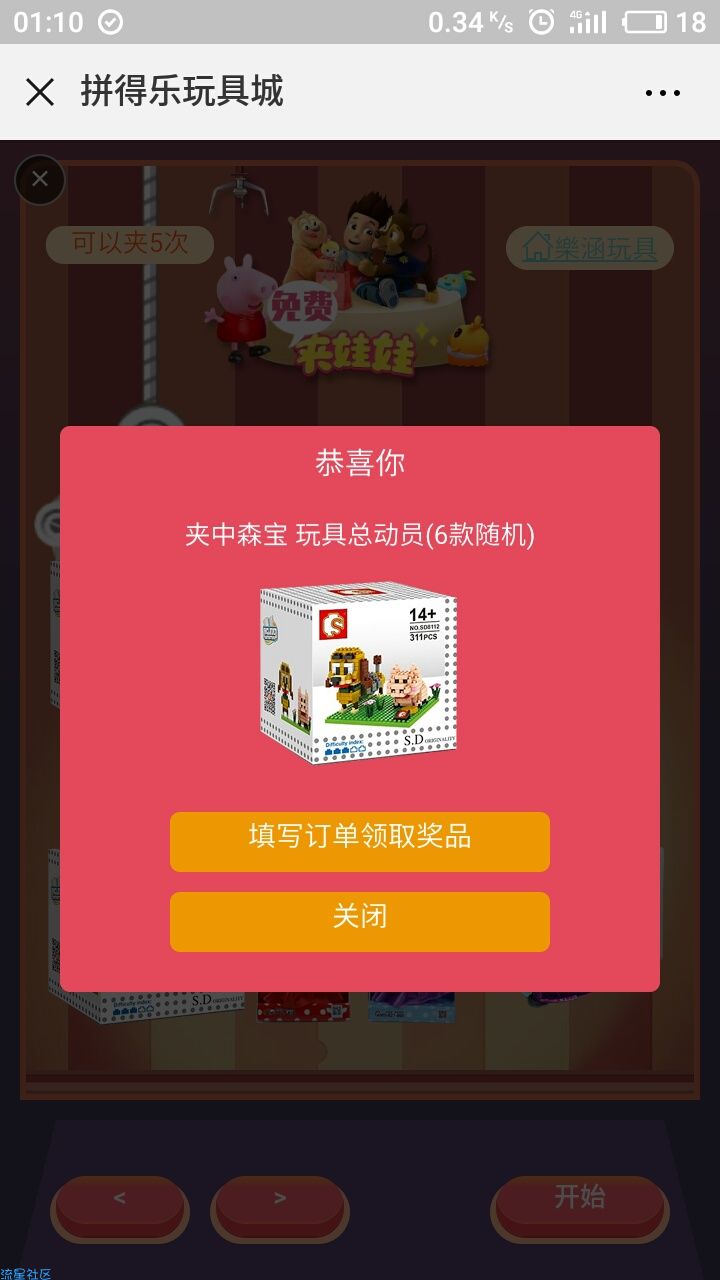The width and height of the screenshot is (720, 1280).
Task: Close the 拼得乐玩具城 web page
Action: click(40, 93)
